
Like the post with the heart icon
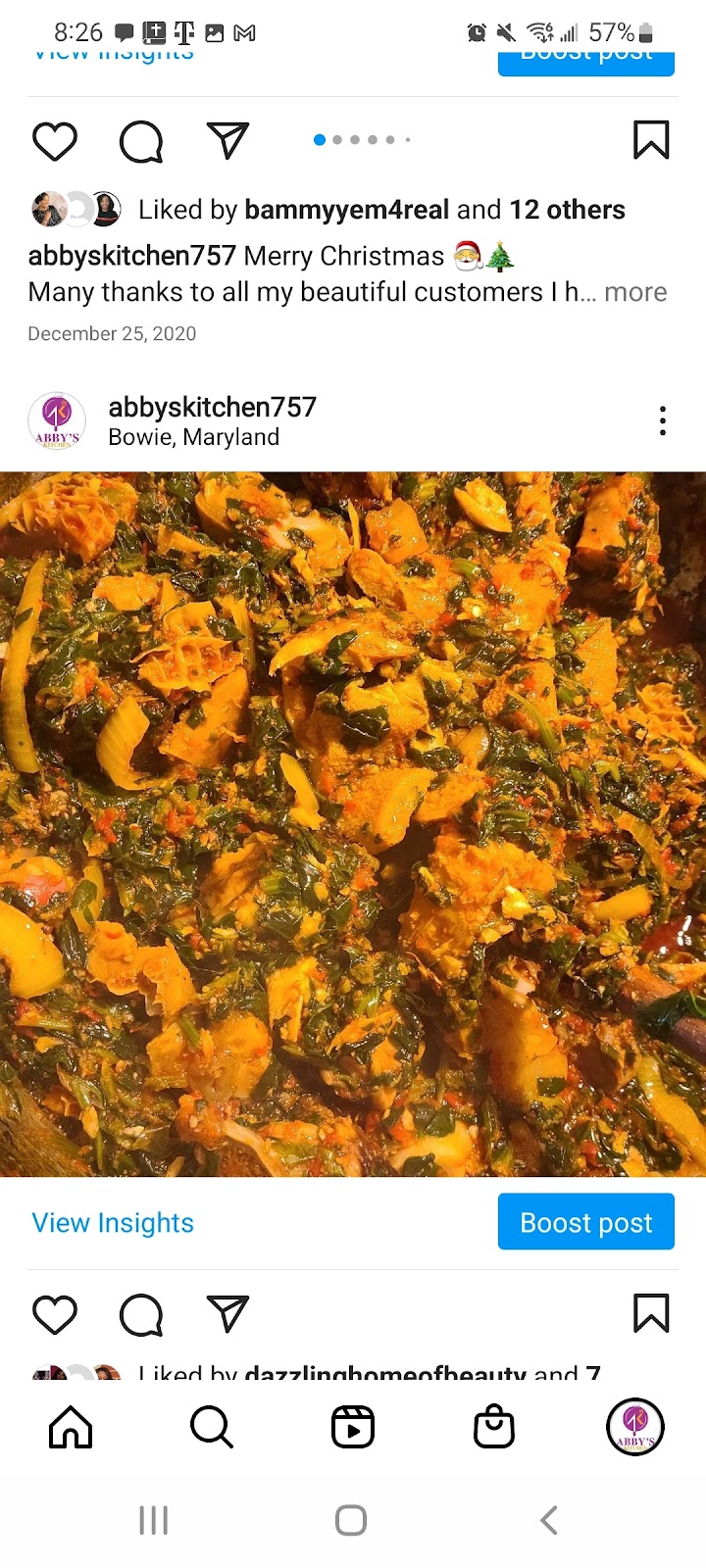pyautogui.click(x=55, y=140)
